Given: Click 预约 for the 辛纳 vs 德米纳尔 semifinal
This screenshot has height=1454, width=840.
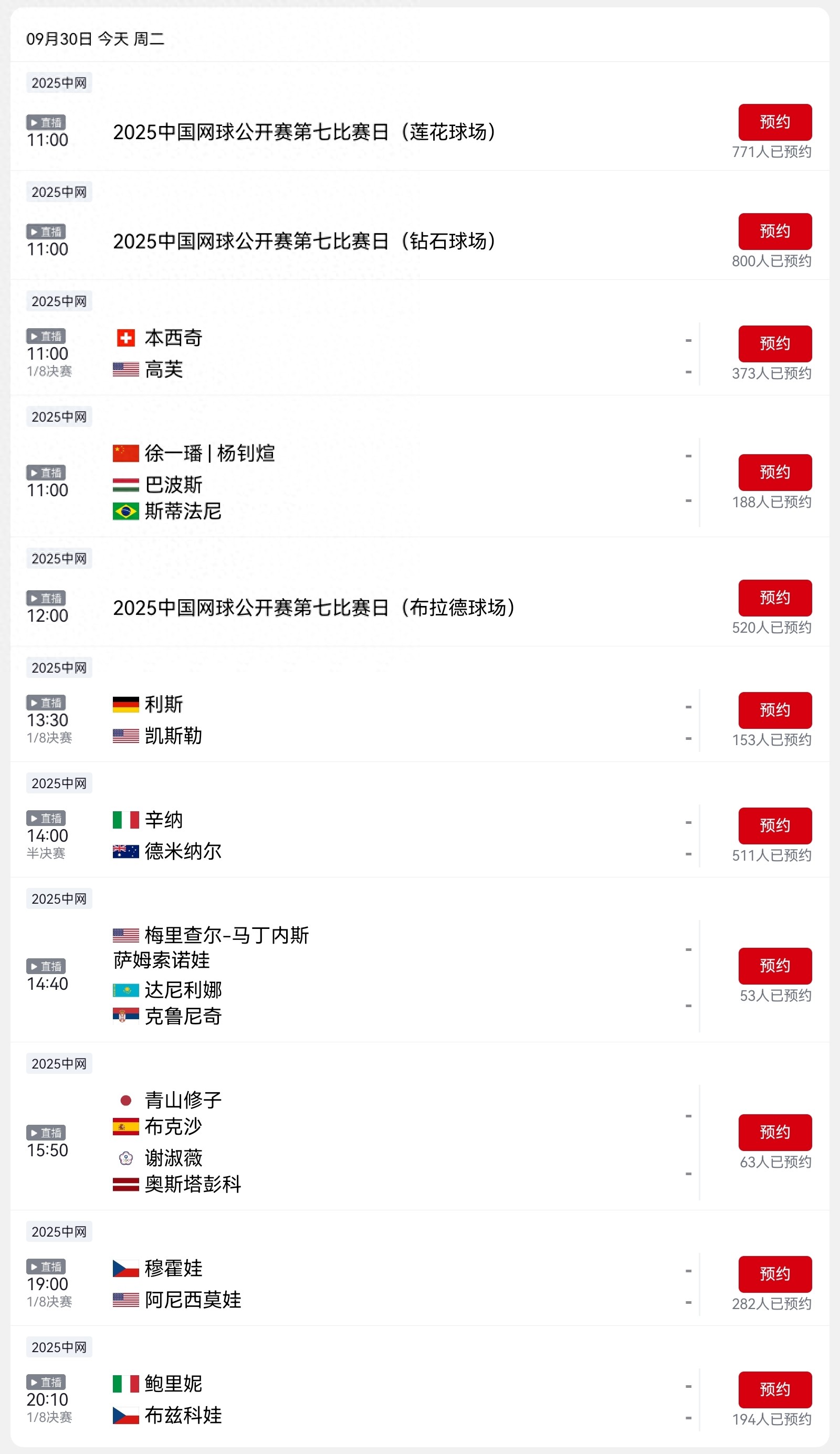Looking at the screenshot, I should point(775,825).
